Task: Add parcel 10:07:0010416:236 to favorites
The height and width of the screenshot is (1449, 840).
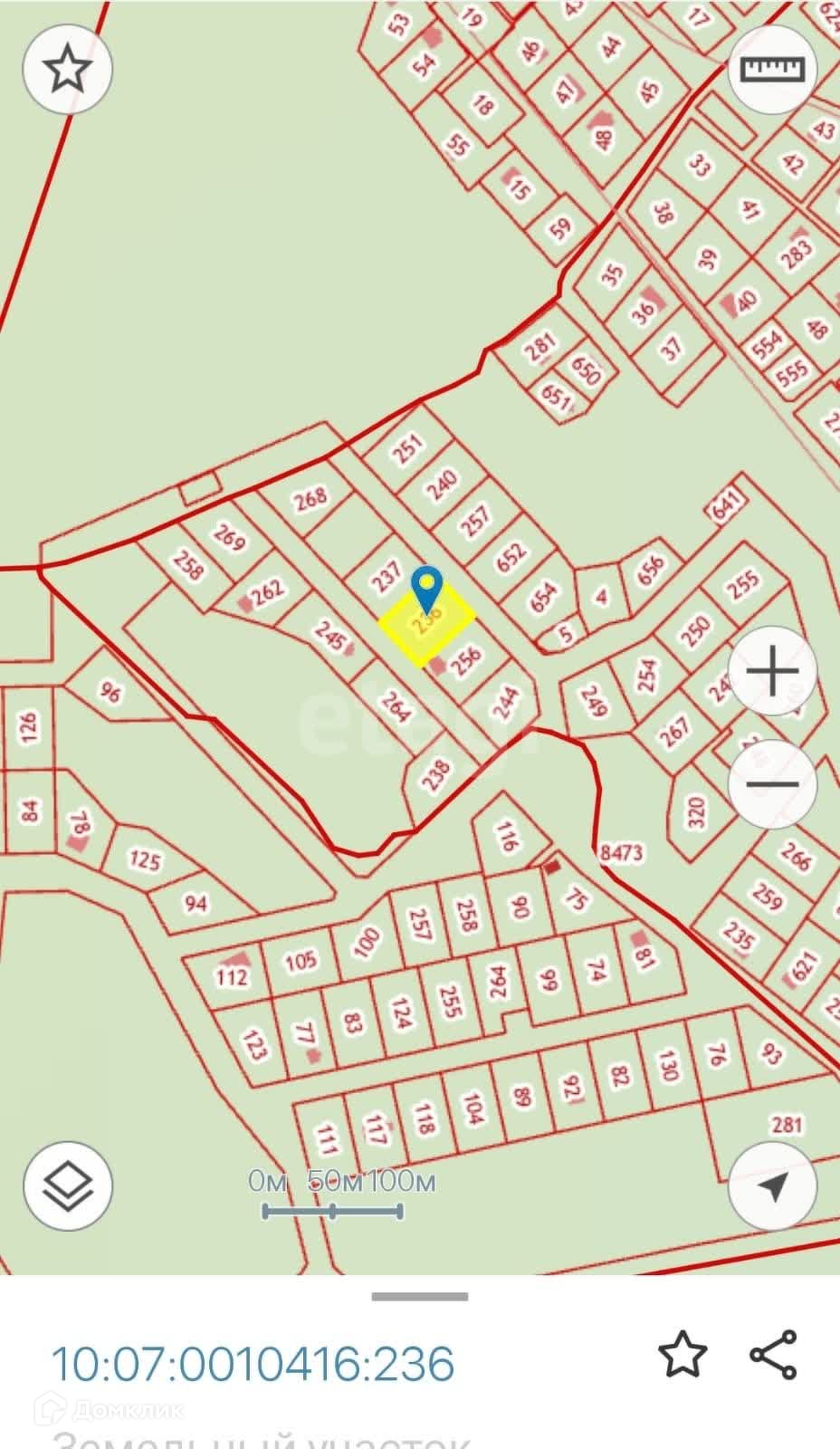Action: point(682,1355)
